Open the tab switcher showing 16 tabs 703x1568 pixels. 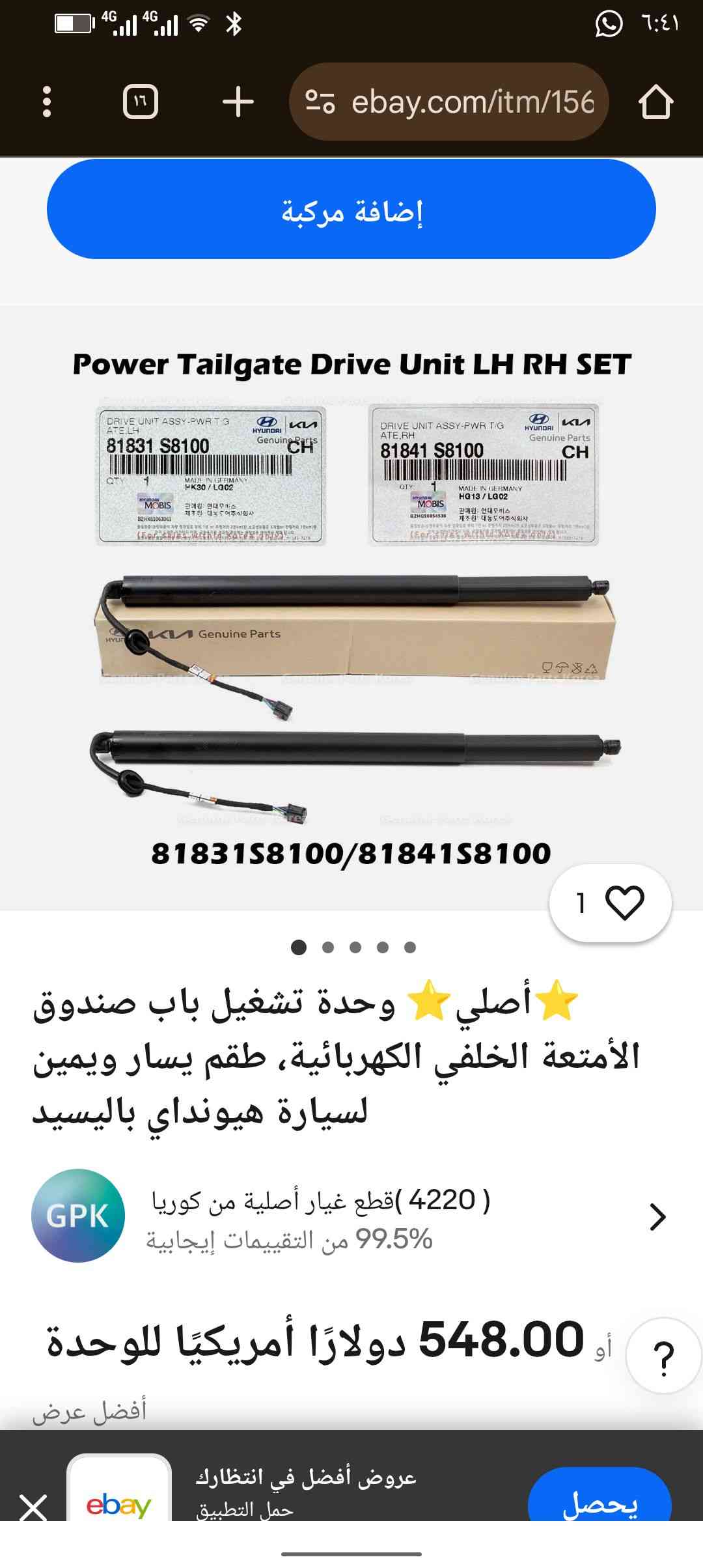coord(141,102)
